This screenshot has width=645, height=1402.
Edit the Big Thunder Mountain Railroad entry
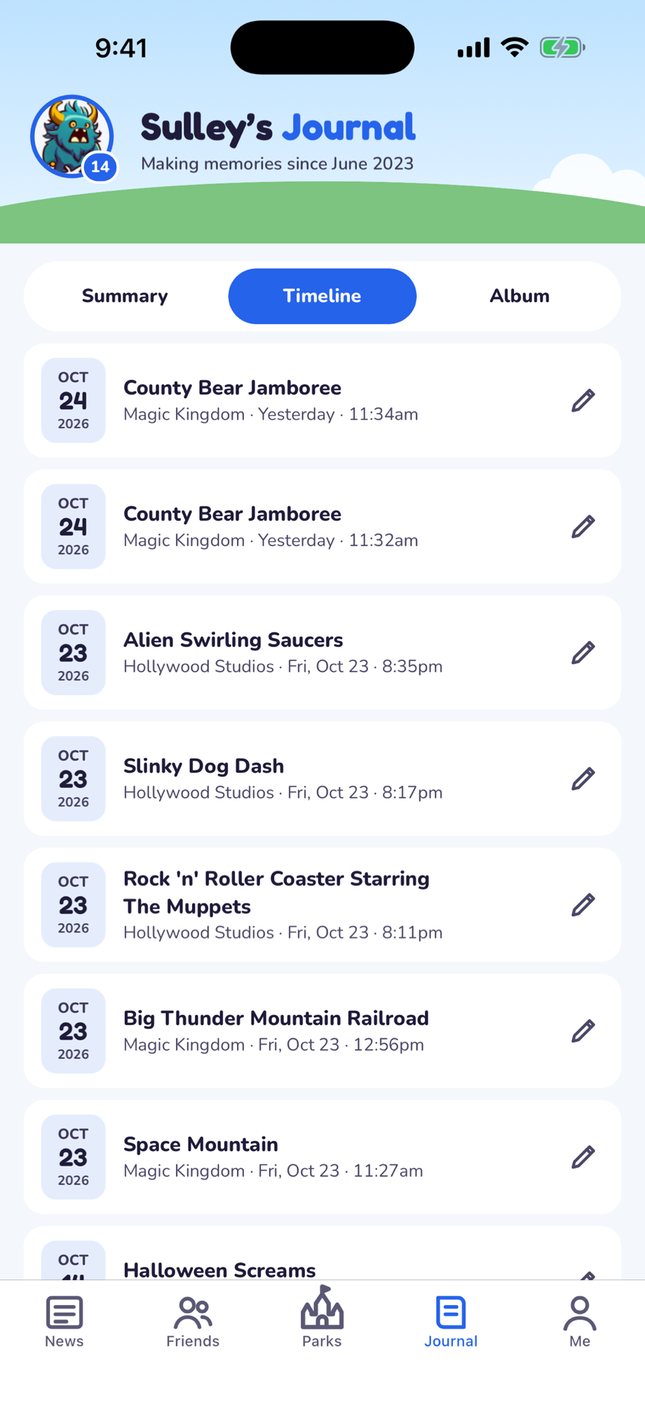pyautogui.click(x=583, y=1031)
